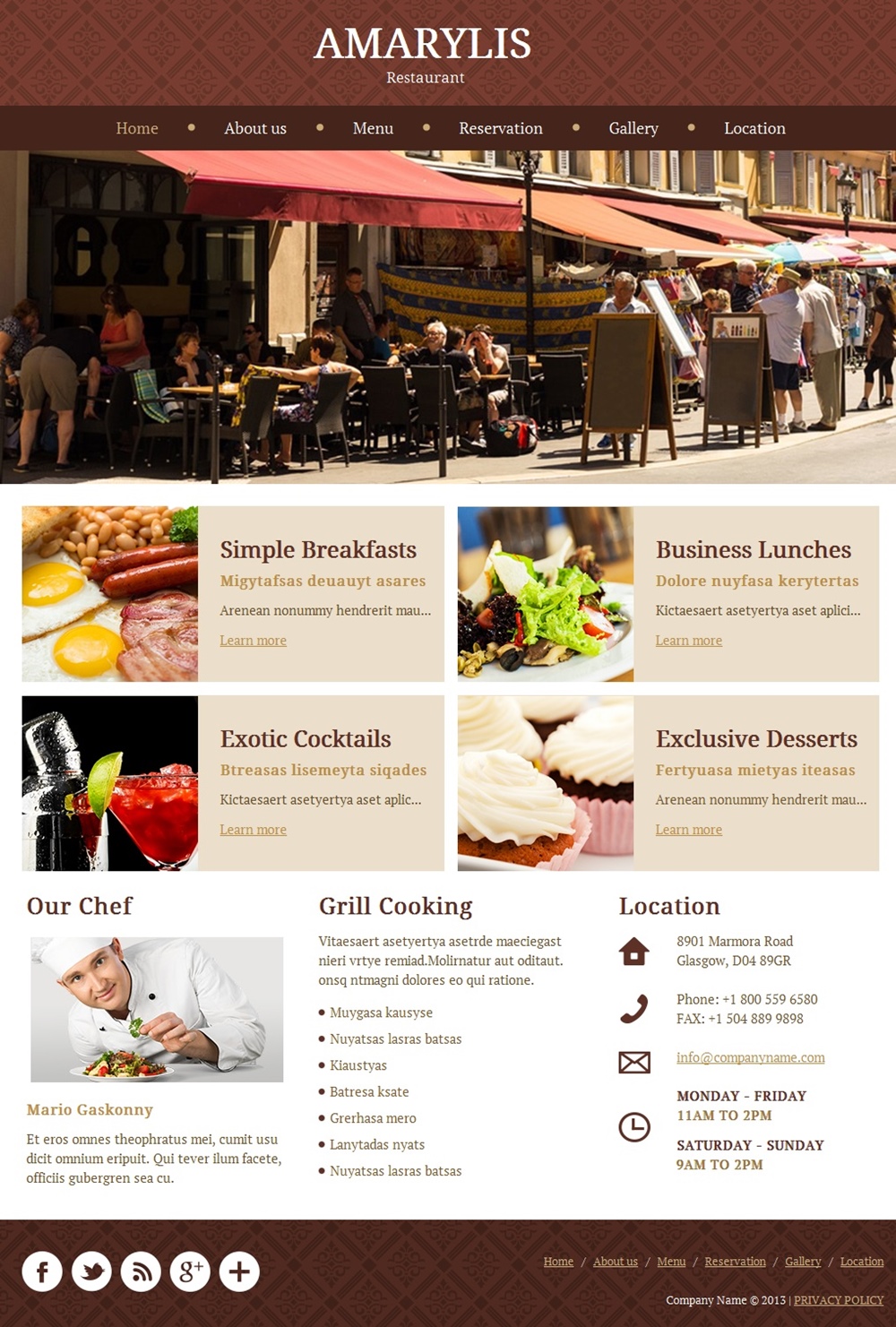Open Learn more for Exclusive Desserts
The image size is (896, 1327).
688,830
